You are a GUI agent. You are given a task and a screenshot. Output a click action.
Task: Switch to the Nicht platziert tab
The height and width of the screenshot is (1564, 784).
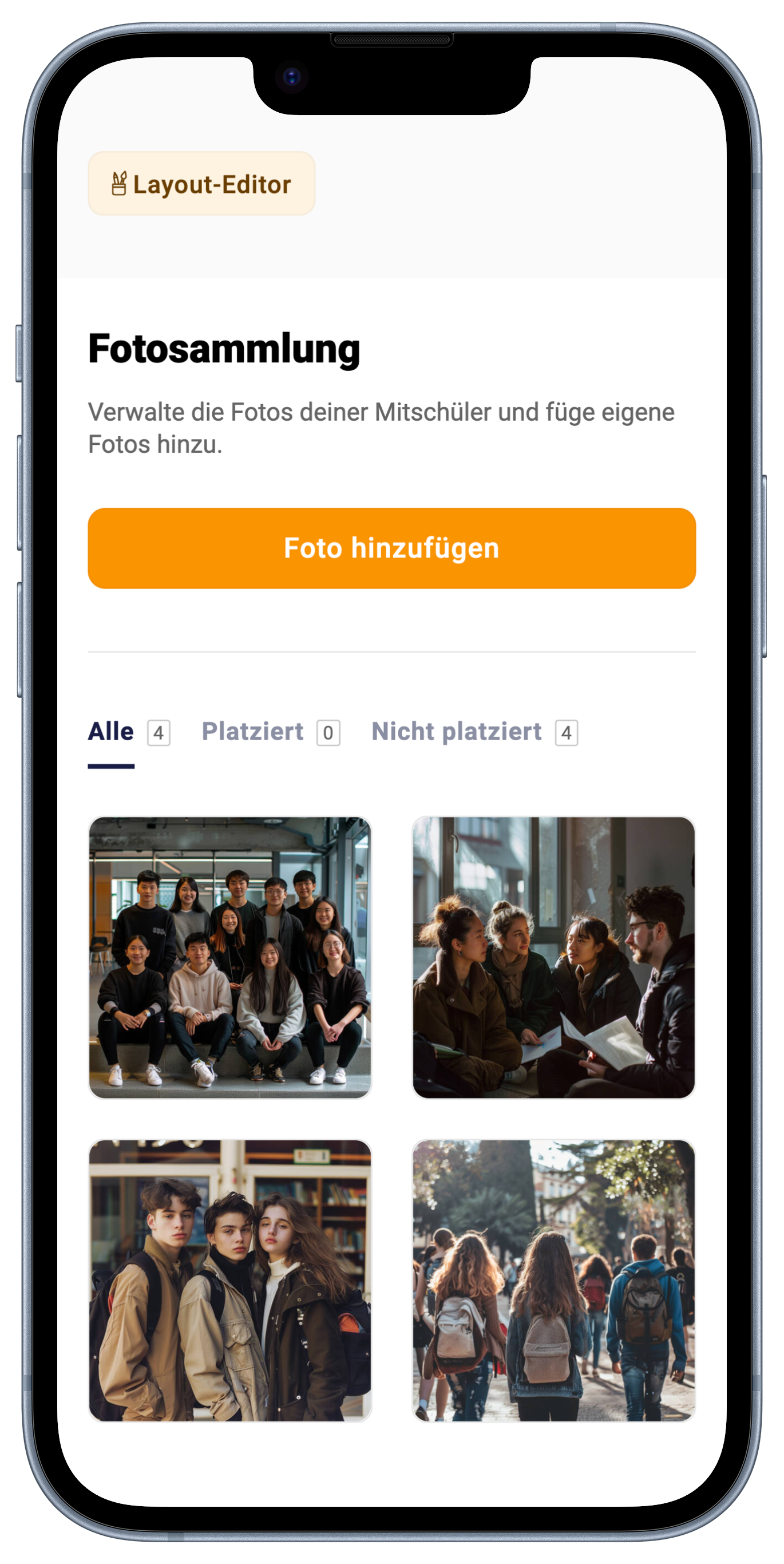point(473,732)
